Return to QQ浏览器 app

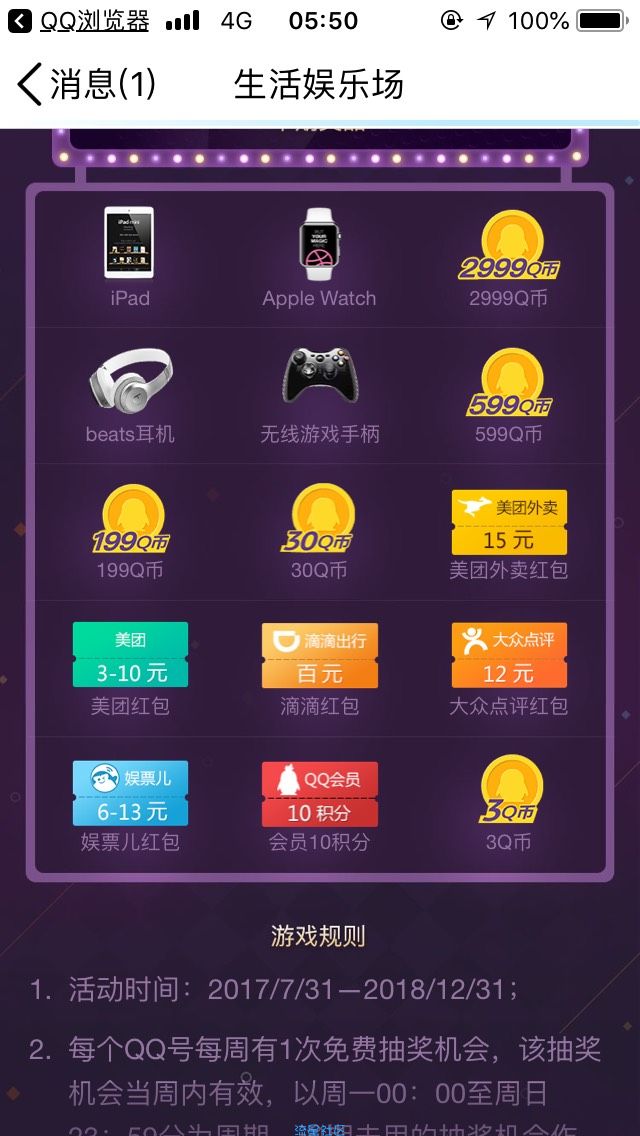(x=80, y=21)
